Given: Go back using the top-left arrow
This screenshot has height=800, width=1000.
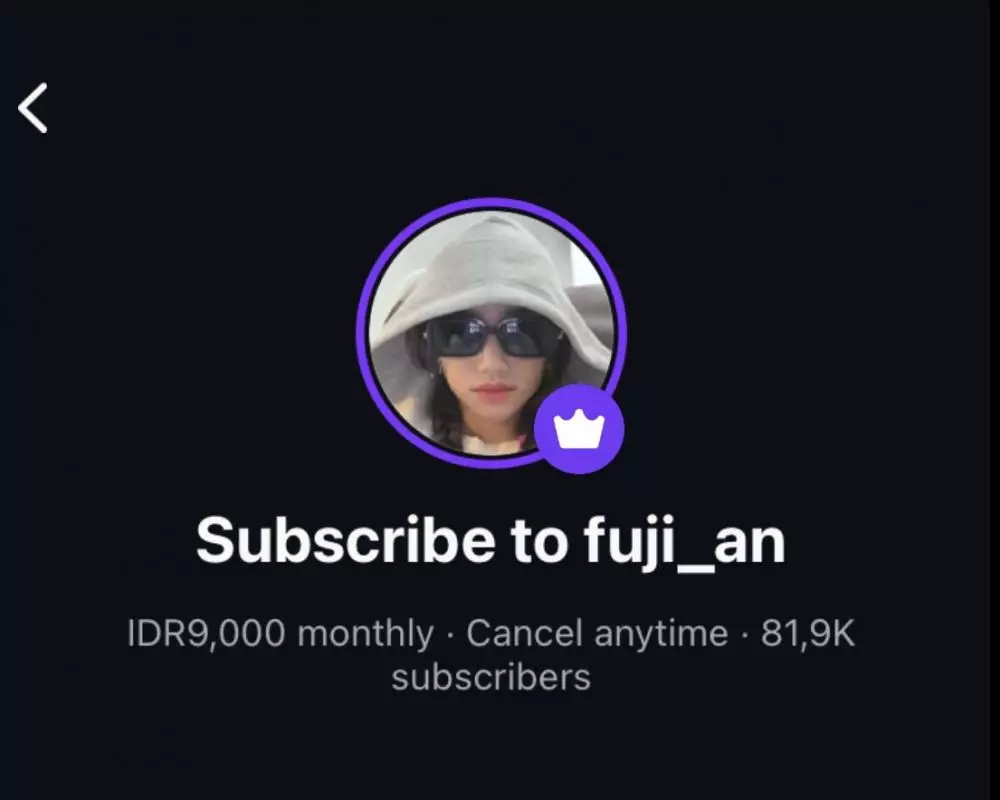Looking at the screenshot, I should pos(33,108).
